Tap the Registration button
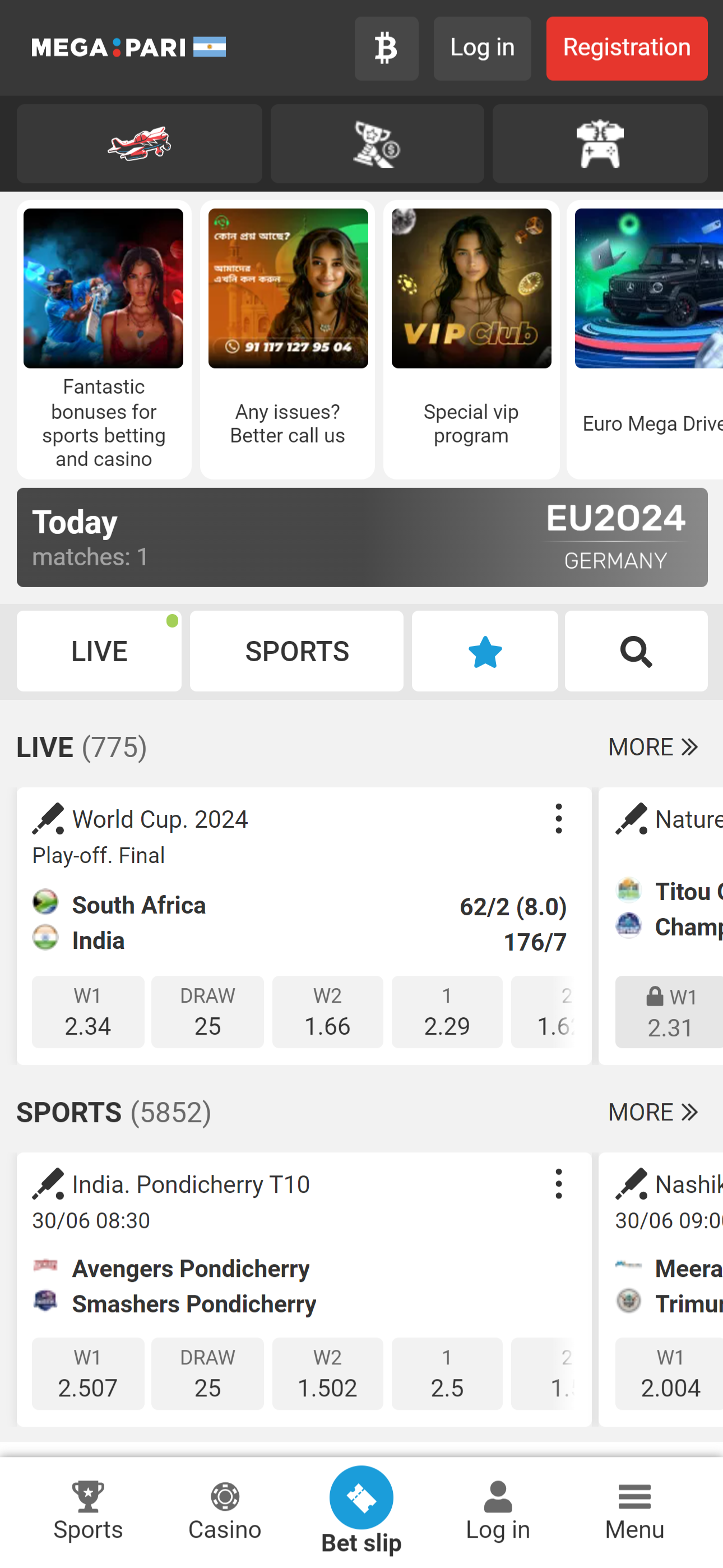Screen dimensions: 723x1568 [627, 48]
